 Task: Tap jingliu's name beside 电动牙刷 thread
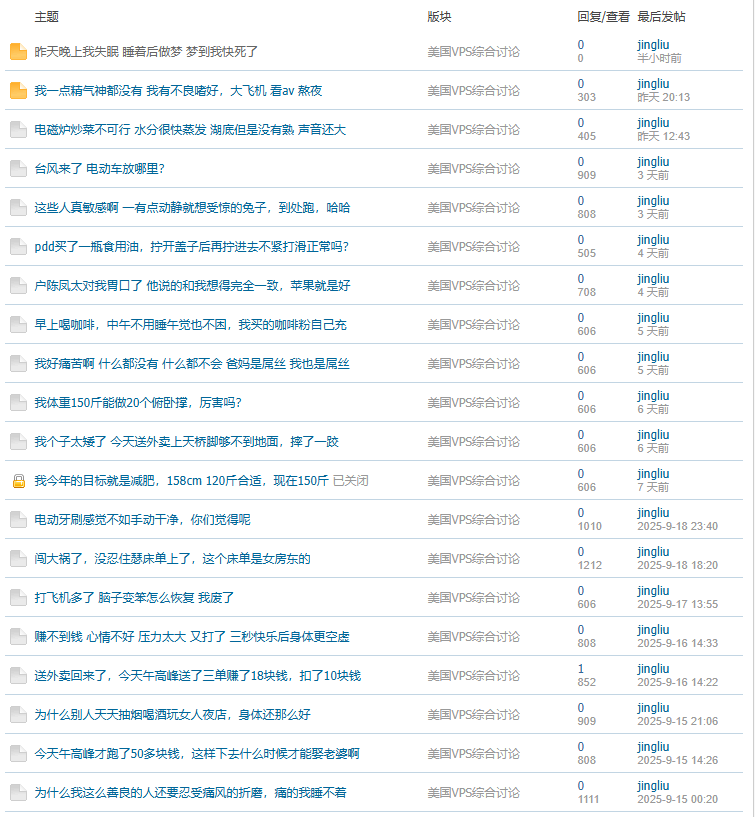(653, 513)
